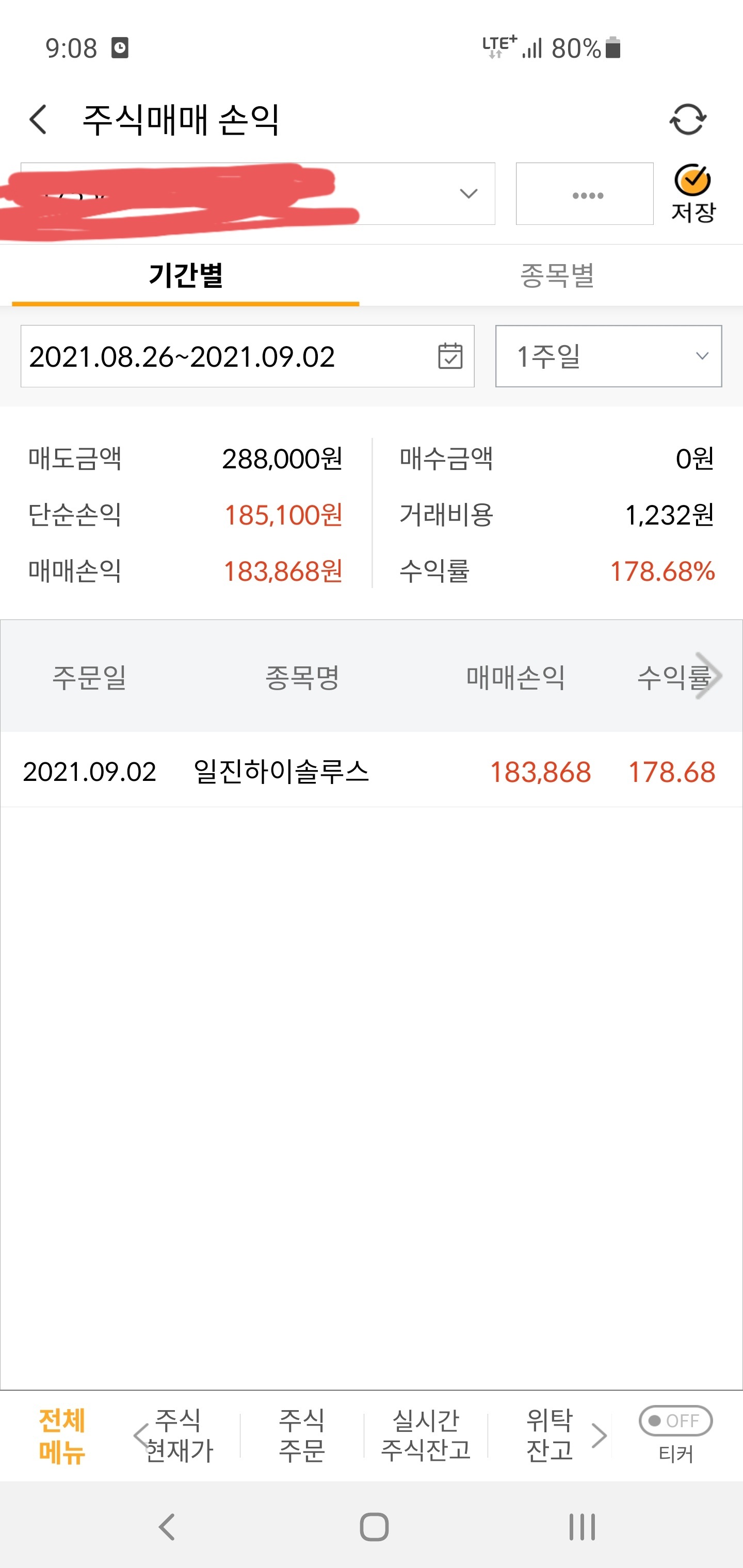Enter the account password field
The image size is (743, 1568).
tap(585, 193)
